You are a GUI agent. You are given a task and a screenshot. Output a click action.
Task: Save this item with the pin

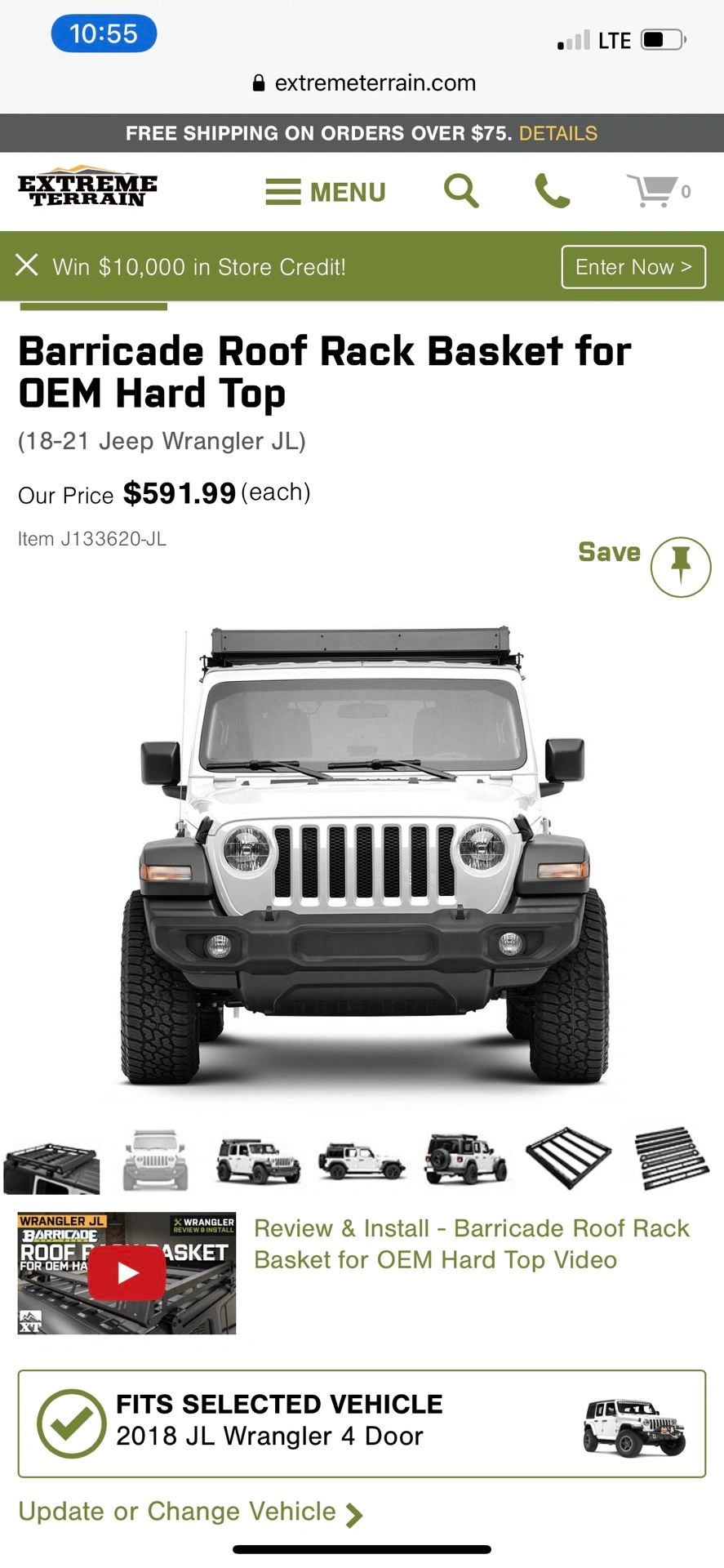point(681,566)
